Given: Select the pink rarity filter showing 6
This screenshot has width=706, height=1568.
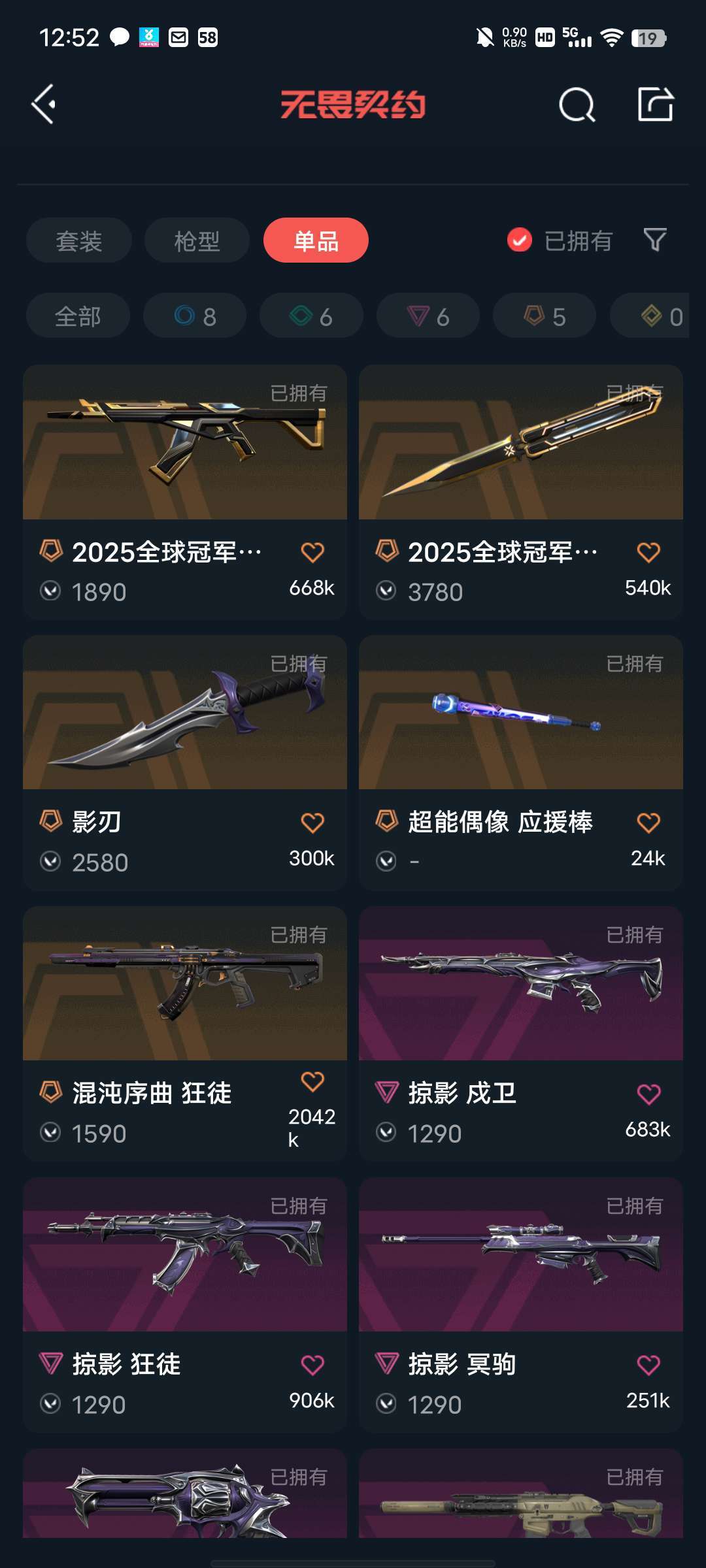Looking at the screenshot, I should coord(428,315).
